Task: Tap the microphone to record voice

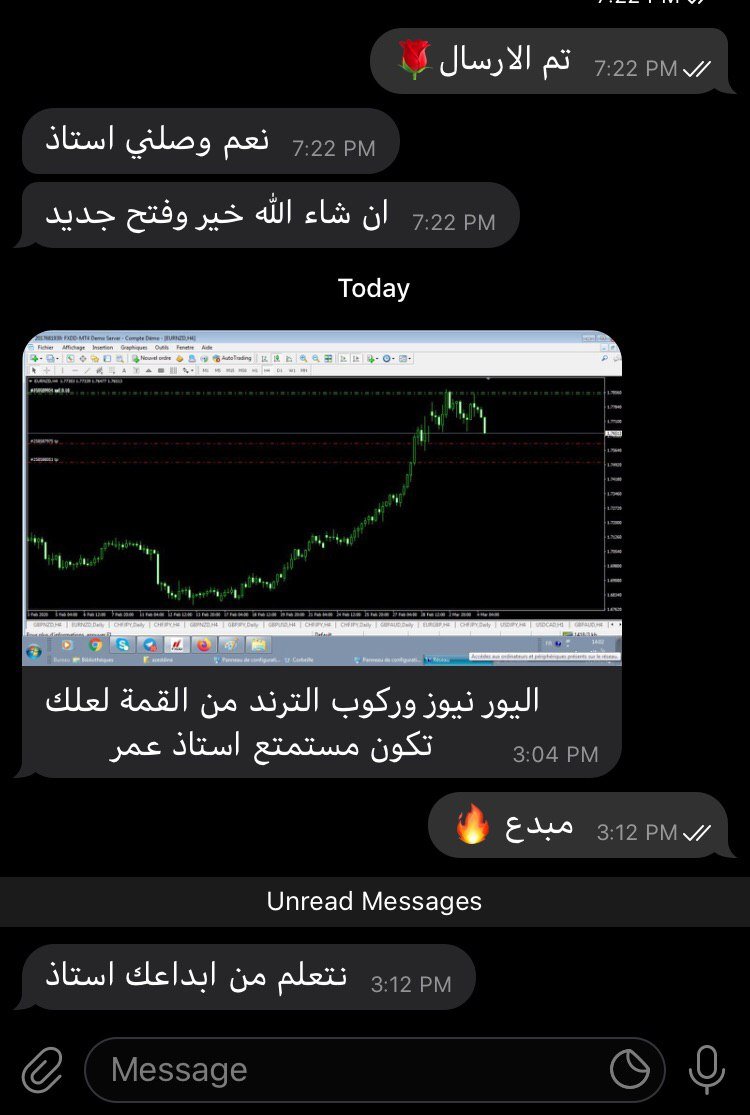Action: pos(706,1070)
